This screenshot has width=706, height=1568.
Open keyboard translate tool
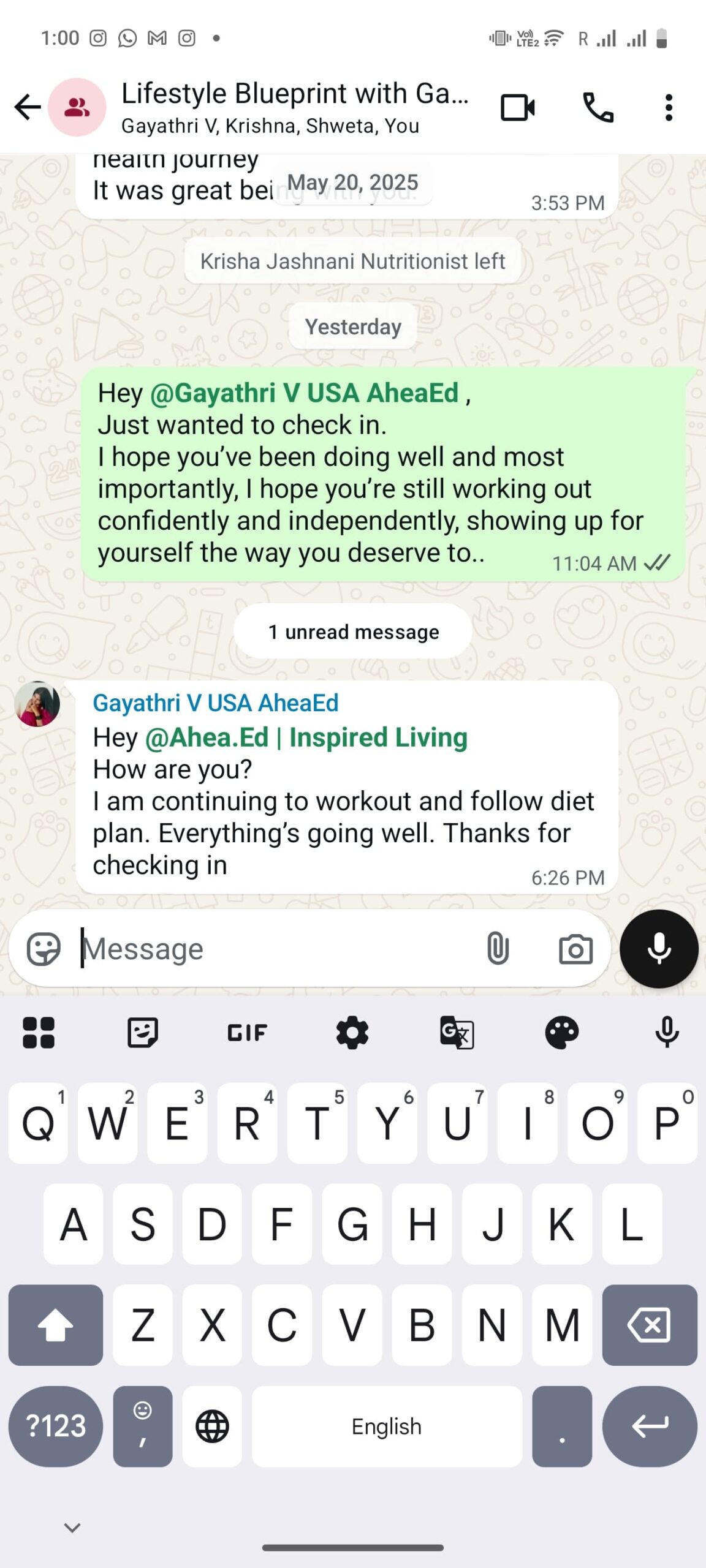(x=457, y=1033)
